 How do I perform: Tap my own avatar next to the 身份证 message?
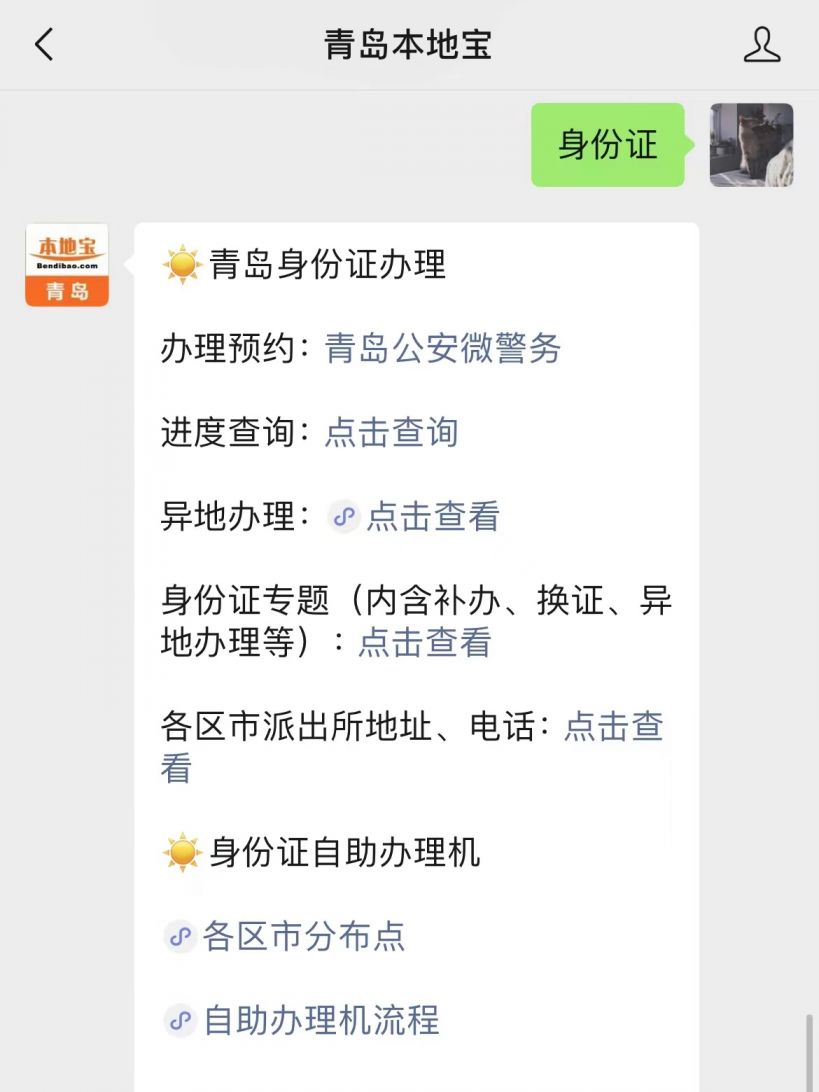pyautogui.click(x=751, y=145)
